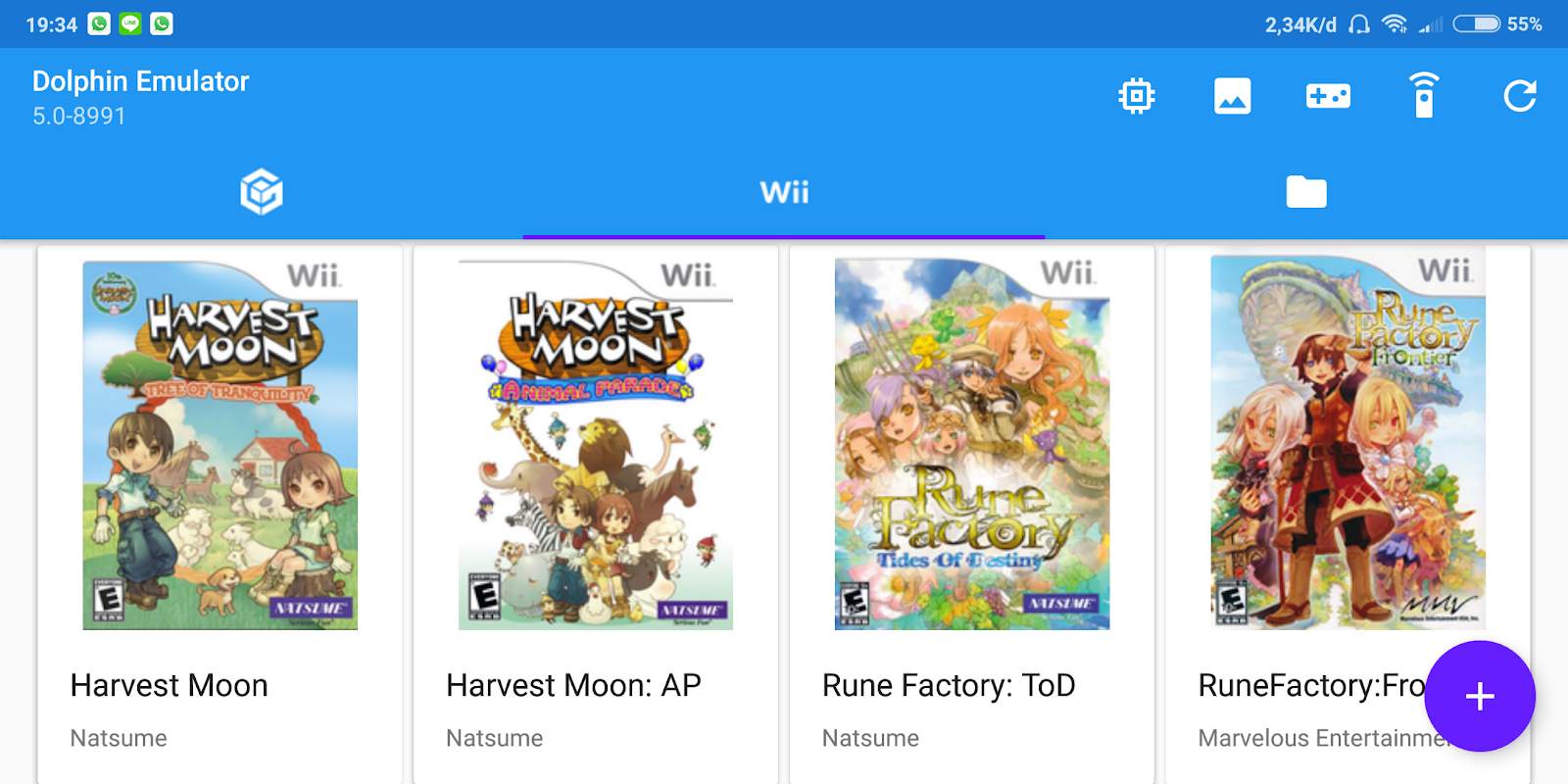The image size is (1568, 784).
Task: Start Rune Factory: ToD
Action: pos(972,446)
